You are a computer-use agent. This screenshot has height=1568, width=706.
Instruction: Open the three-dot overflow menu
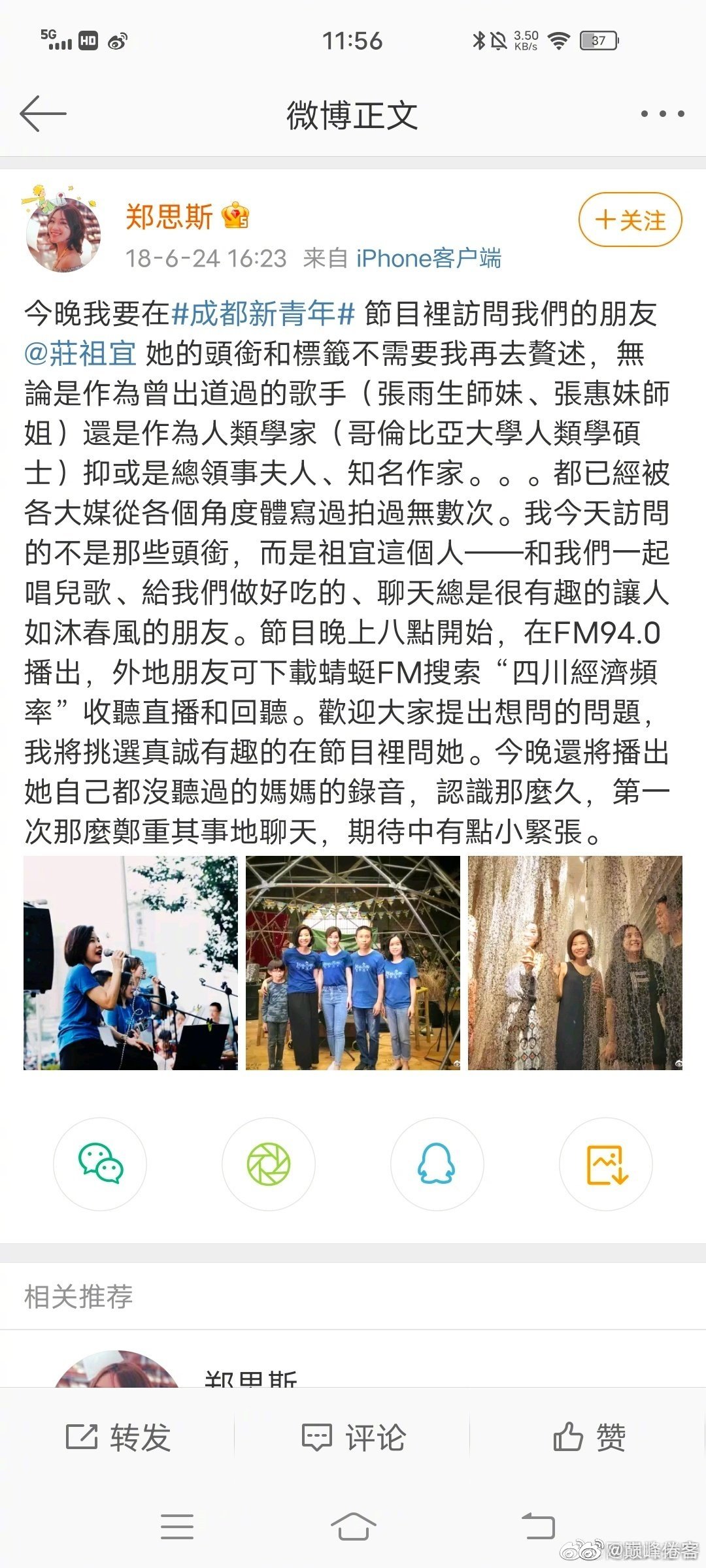[662, 114]
